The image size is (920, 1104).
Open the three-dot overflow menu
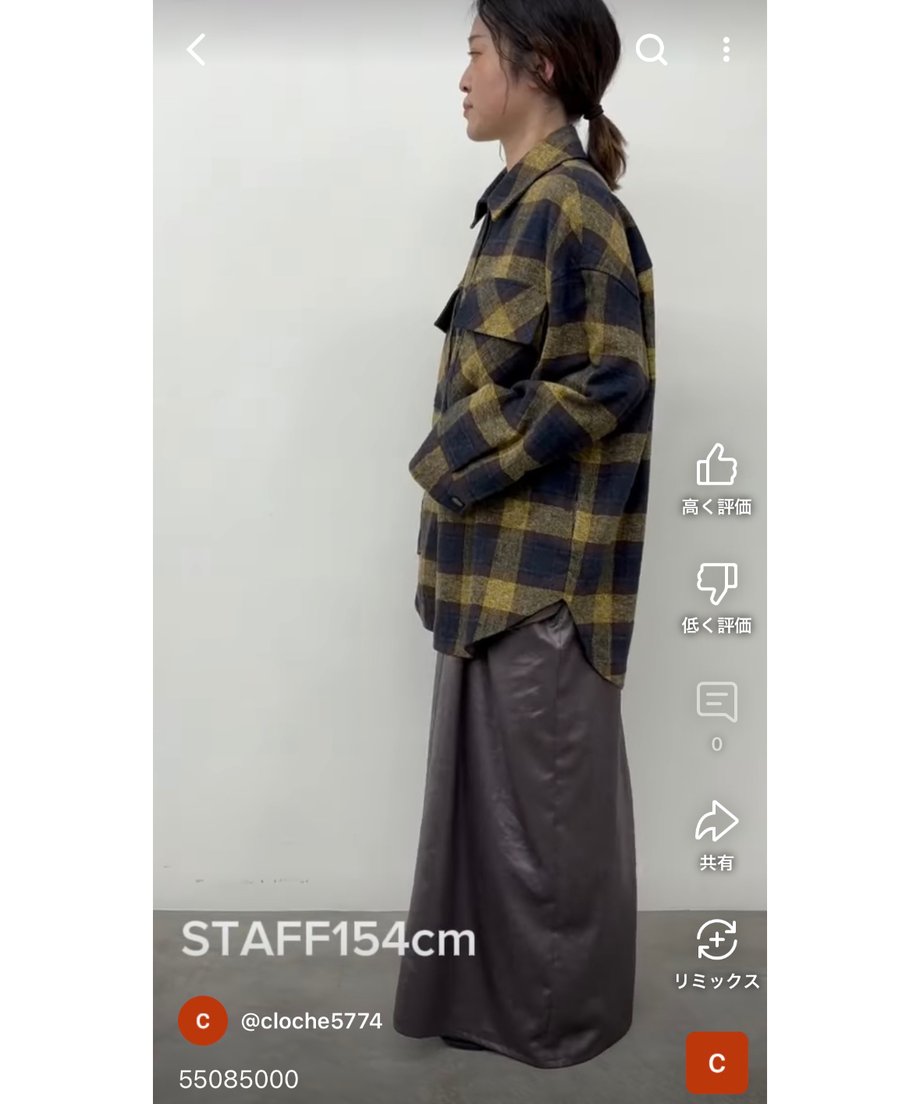726,50
